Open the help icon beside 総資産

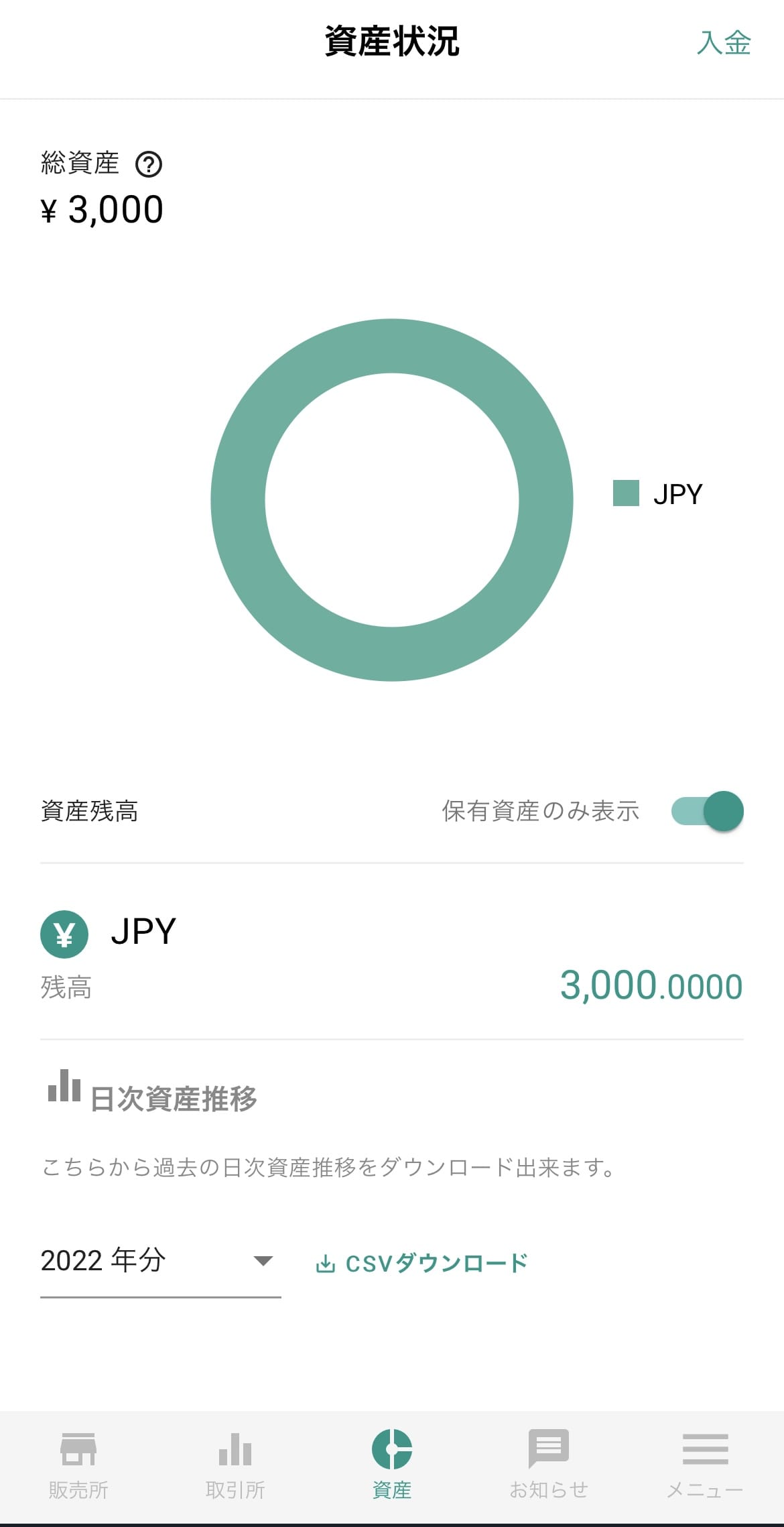[149, 164]
